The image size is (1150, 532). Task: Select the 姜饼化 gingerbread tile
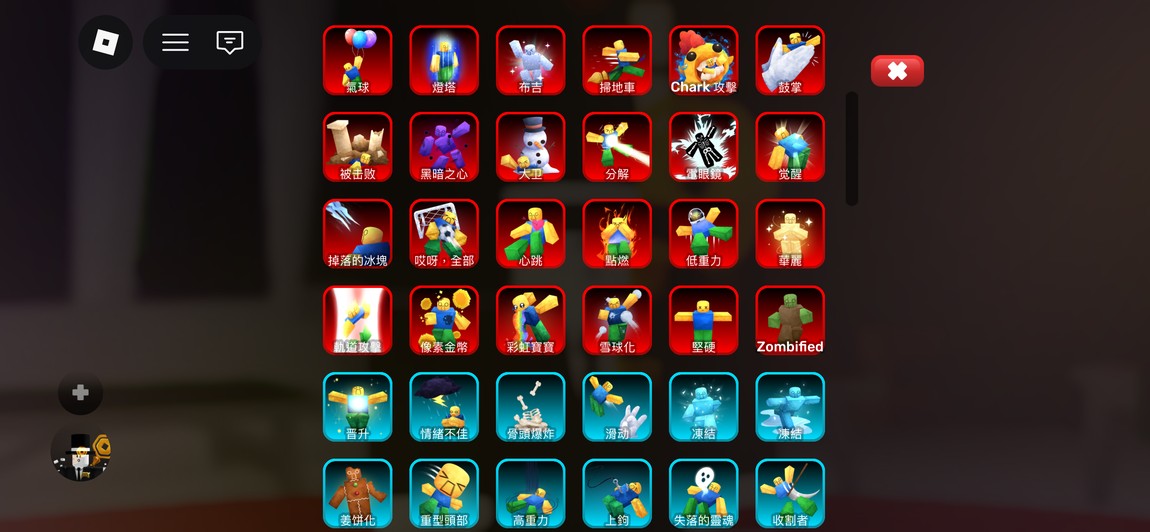tap(358, 494)
